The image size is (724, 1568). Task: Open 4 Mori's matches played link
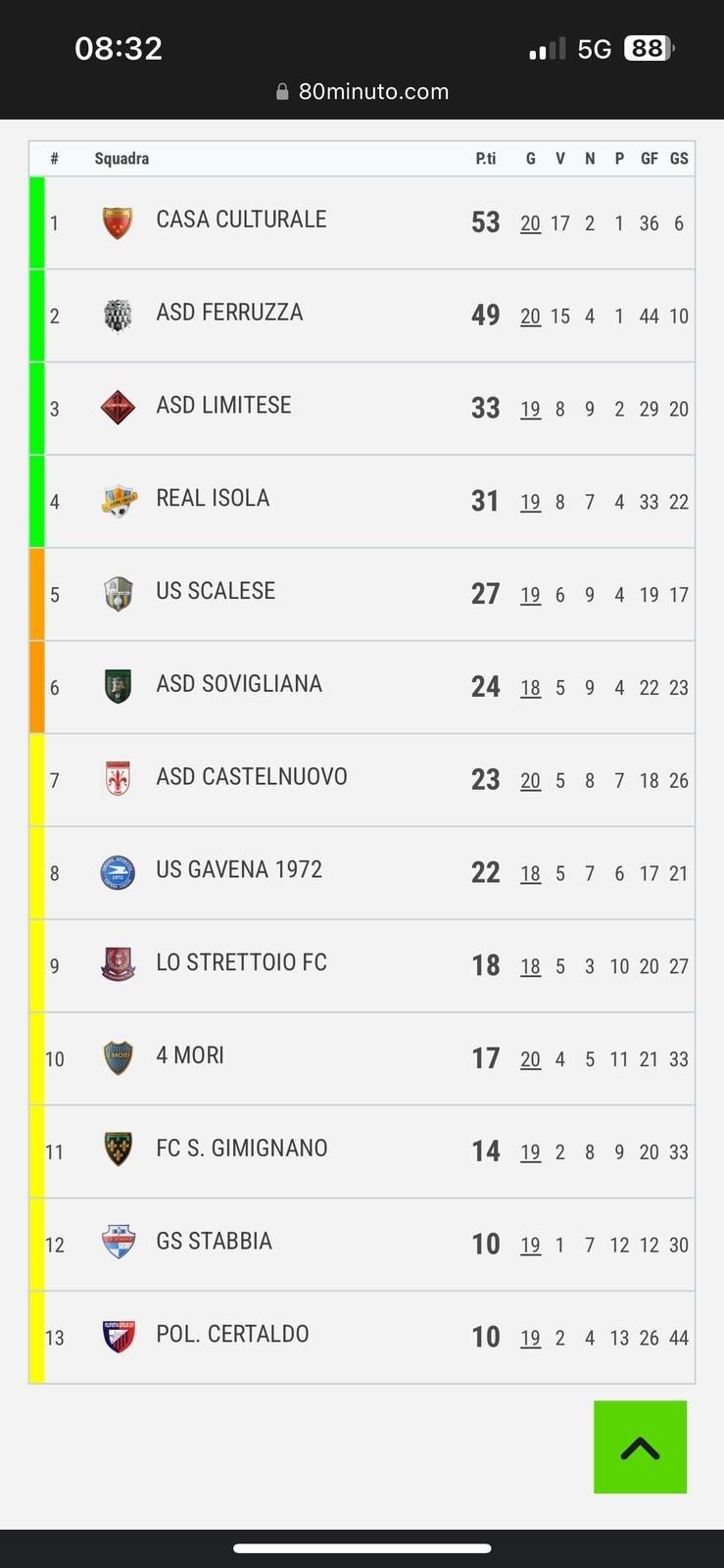tap(530, 1059)
